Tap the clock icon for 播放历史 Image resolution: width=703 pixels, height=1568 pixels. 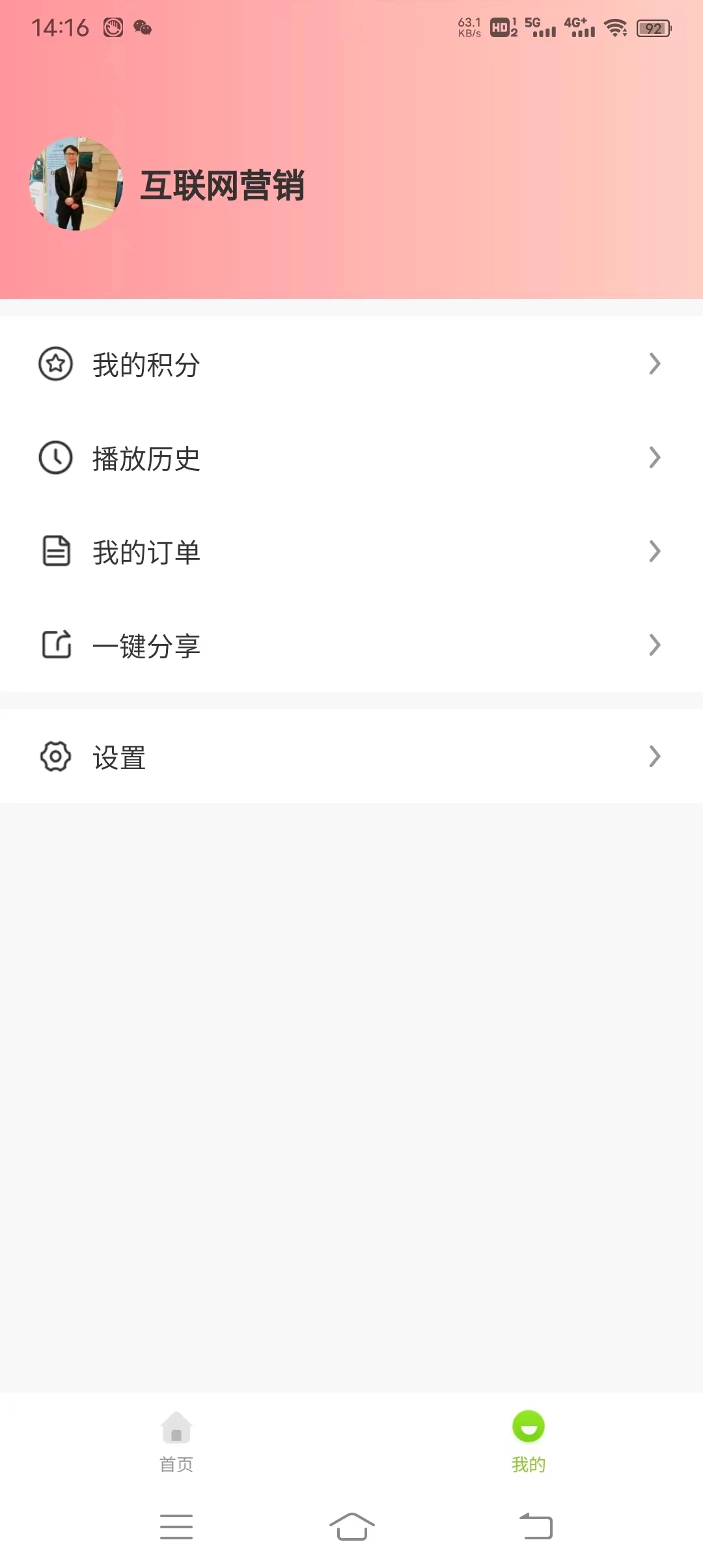coord(55,459)
